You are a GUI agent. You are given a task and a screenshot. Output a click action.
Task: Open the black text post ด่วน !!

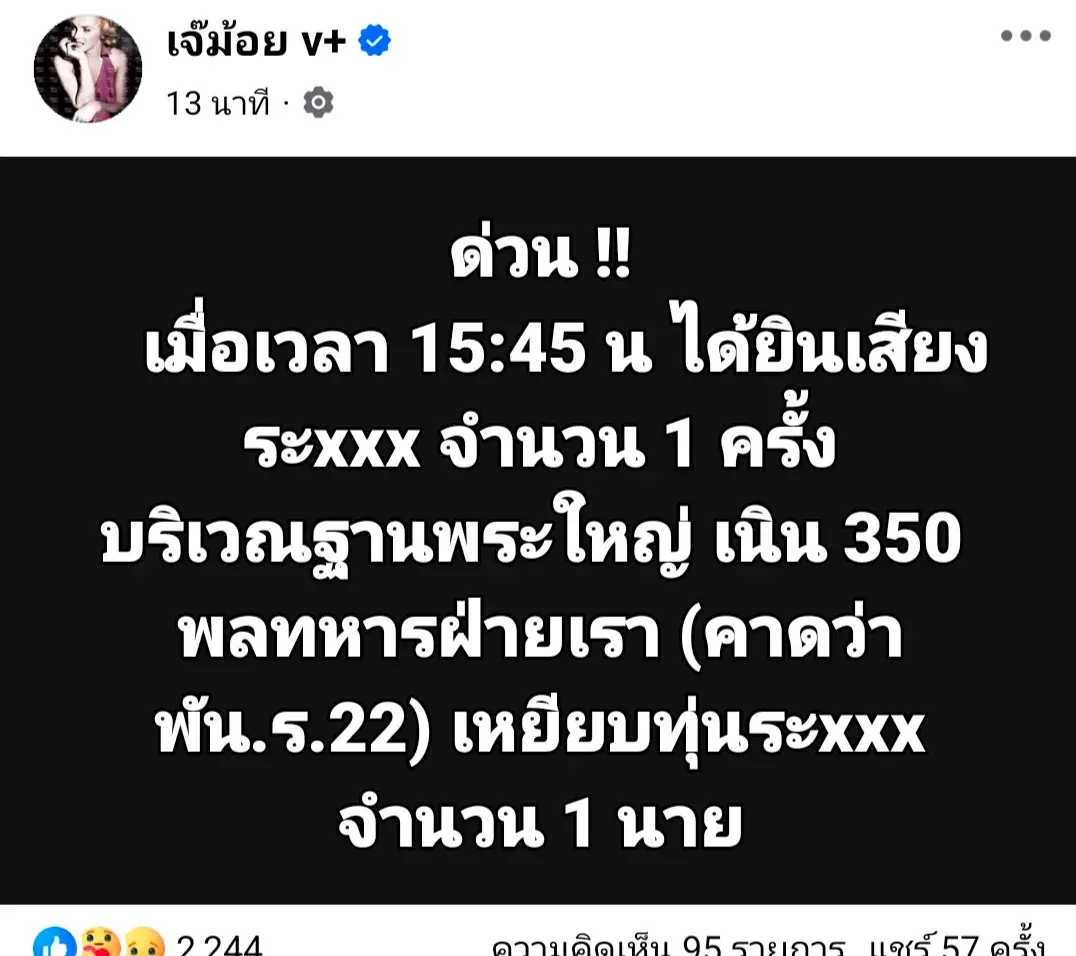[x=538, y=530]
